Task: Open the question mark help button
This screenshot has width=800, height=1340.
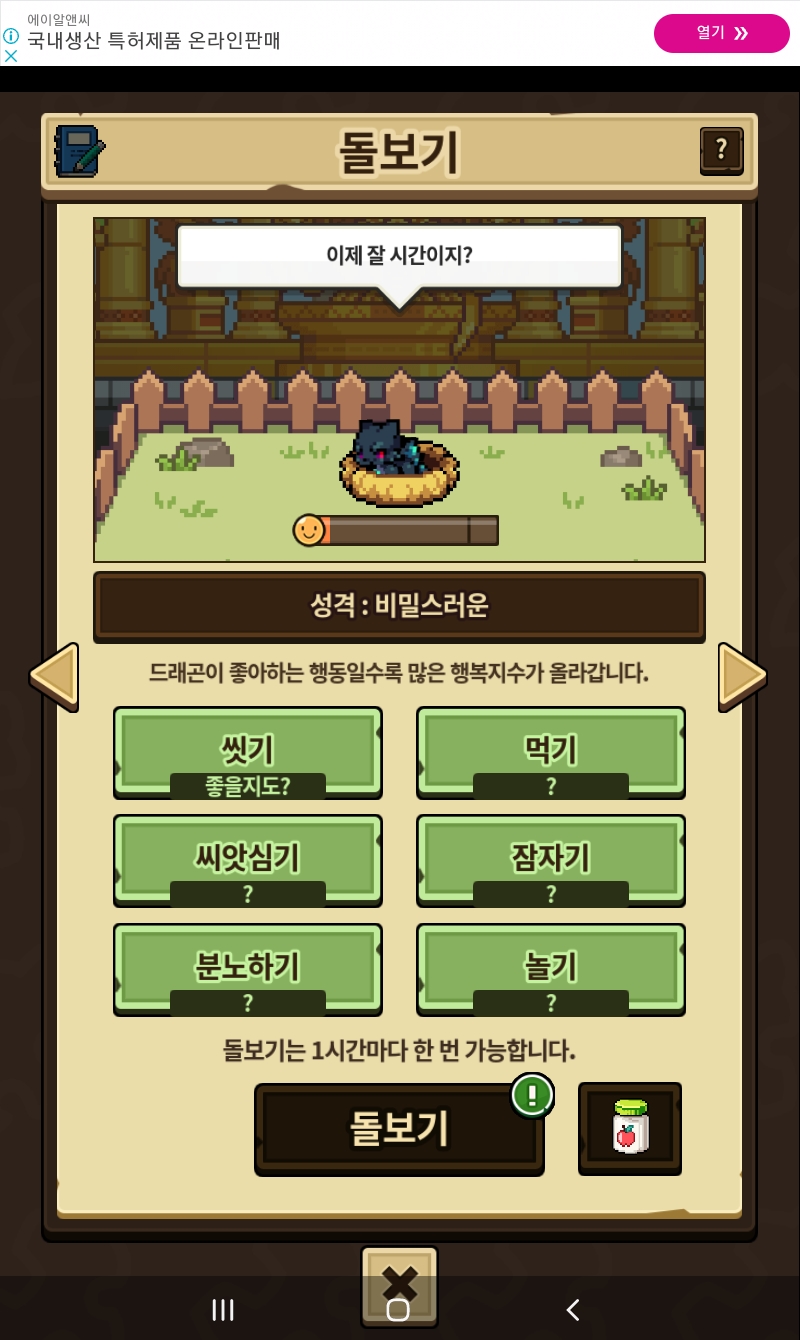Action: point(721,151)
